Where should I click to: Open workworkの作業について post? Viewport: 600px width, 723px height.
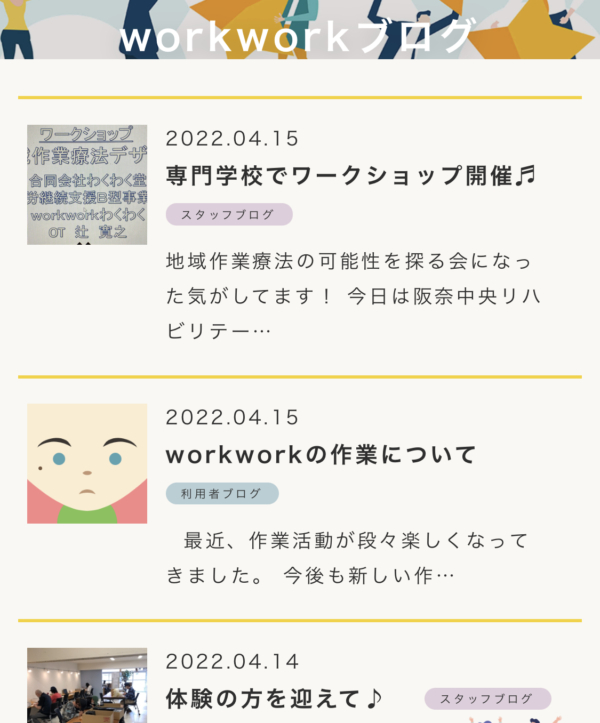click(321, 454)
